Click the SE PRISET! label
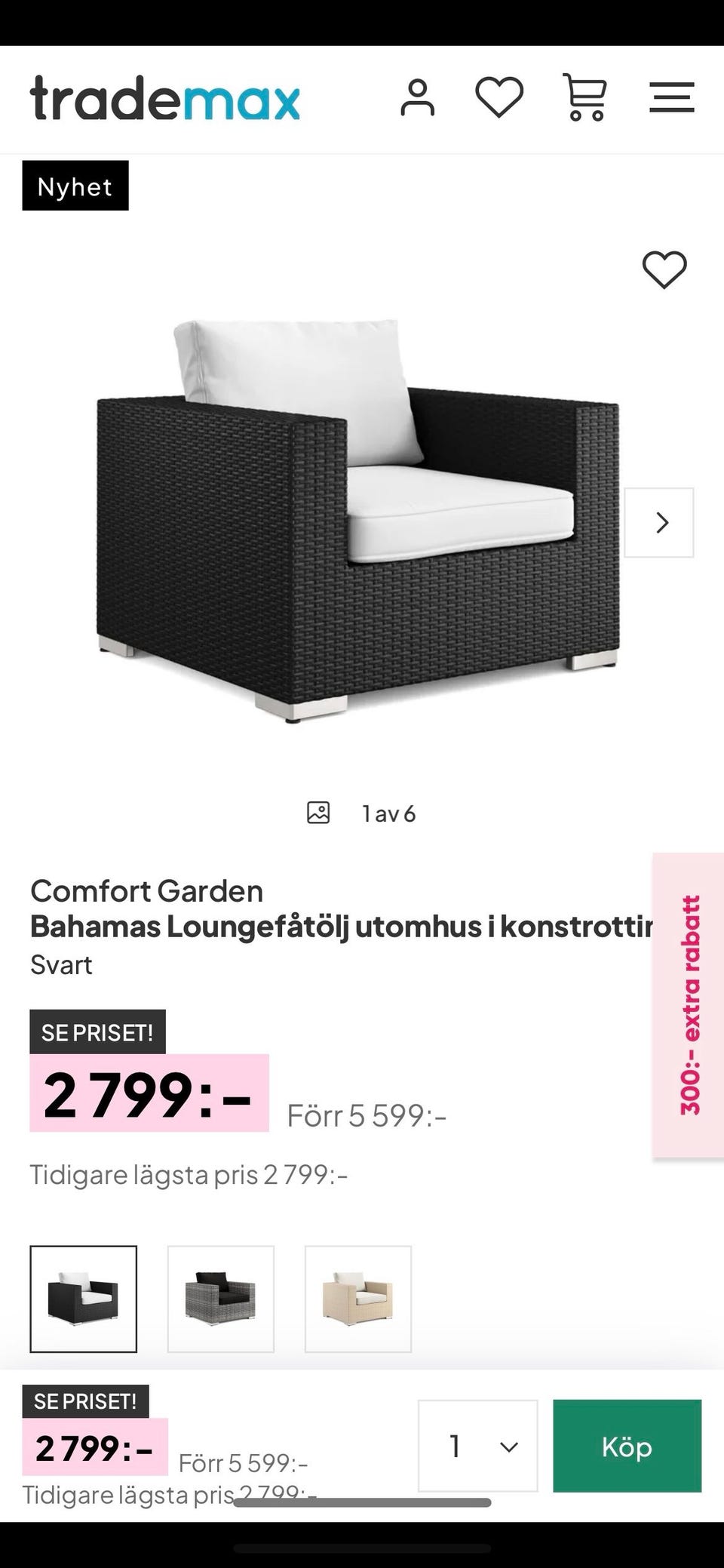The width and height of the screenshot is (724, 1568). click(97, 1031)
